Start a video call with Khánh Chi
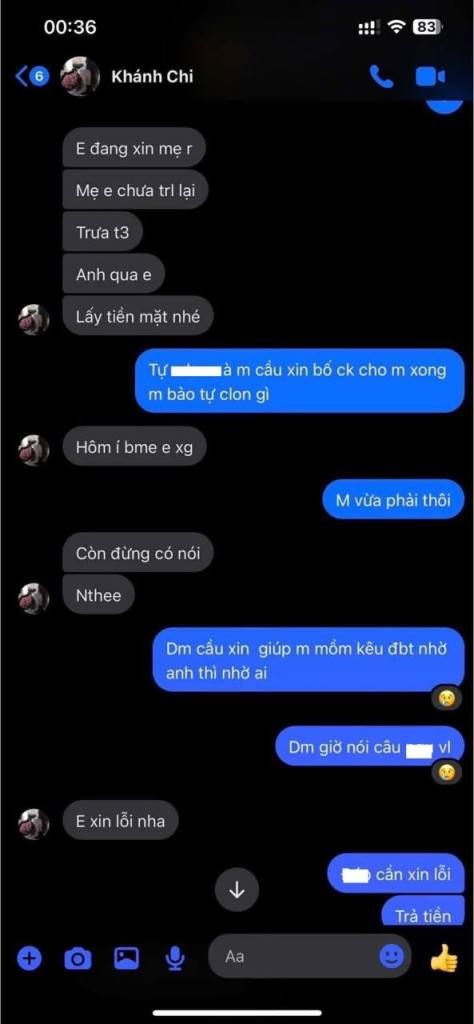This screenshot has width=474, height=1024. pyautogui.click(x=430, y=76)
